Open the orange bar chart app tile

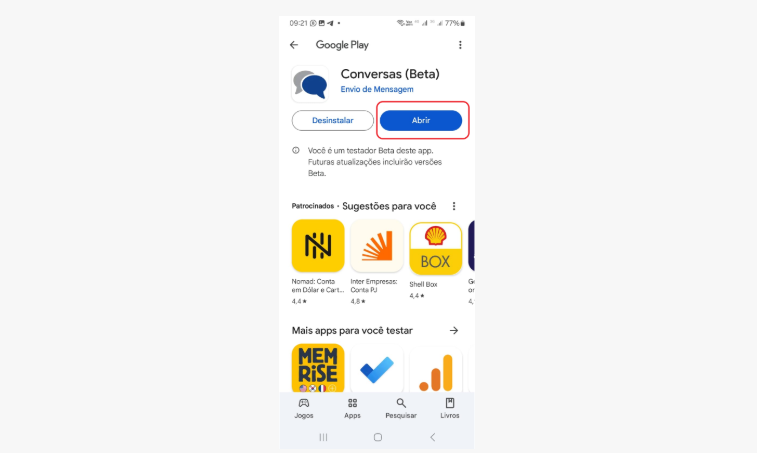(436, 368)
